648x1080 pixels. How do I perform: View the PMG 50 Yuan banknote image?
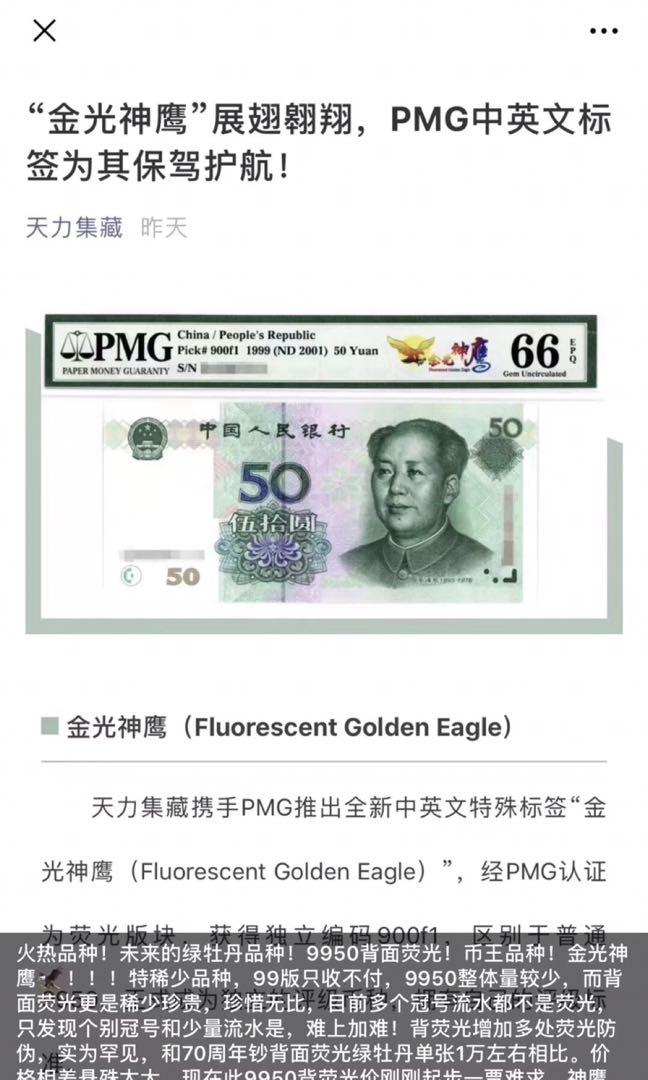[x=323, y=470]
